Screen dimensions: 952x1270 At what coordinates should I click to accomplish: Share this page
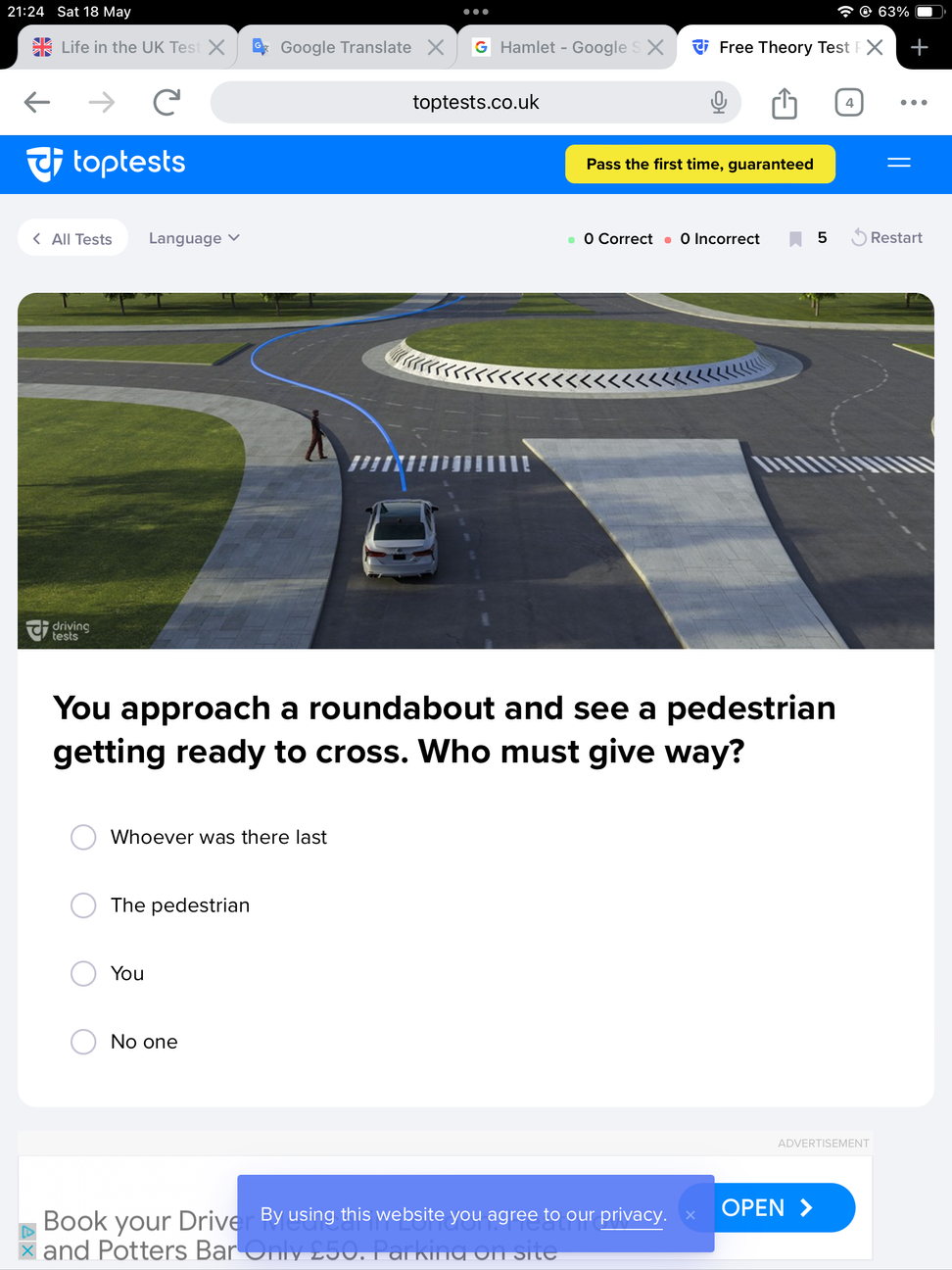(x=784, y=103)
